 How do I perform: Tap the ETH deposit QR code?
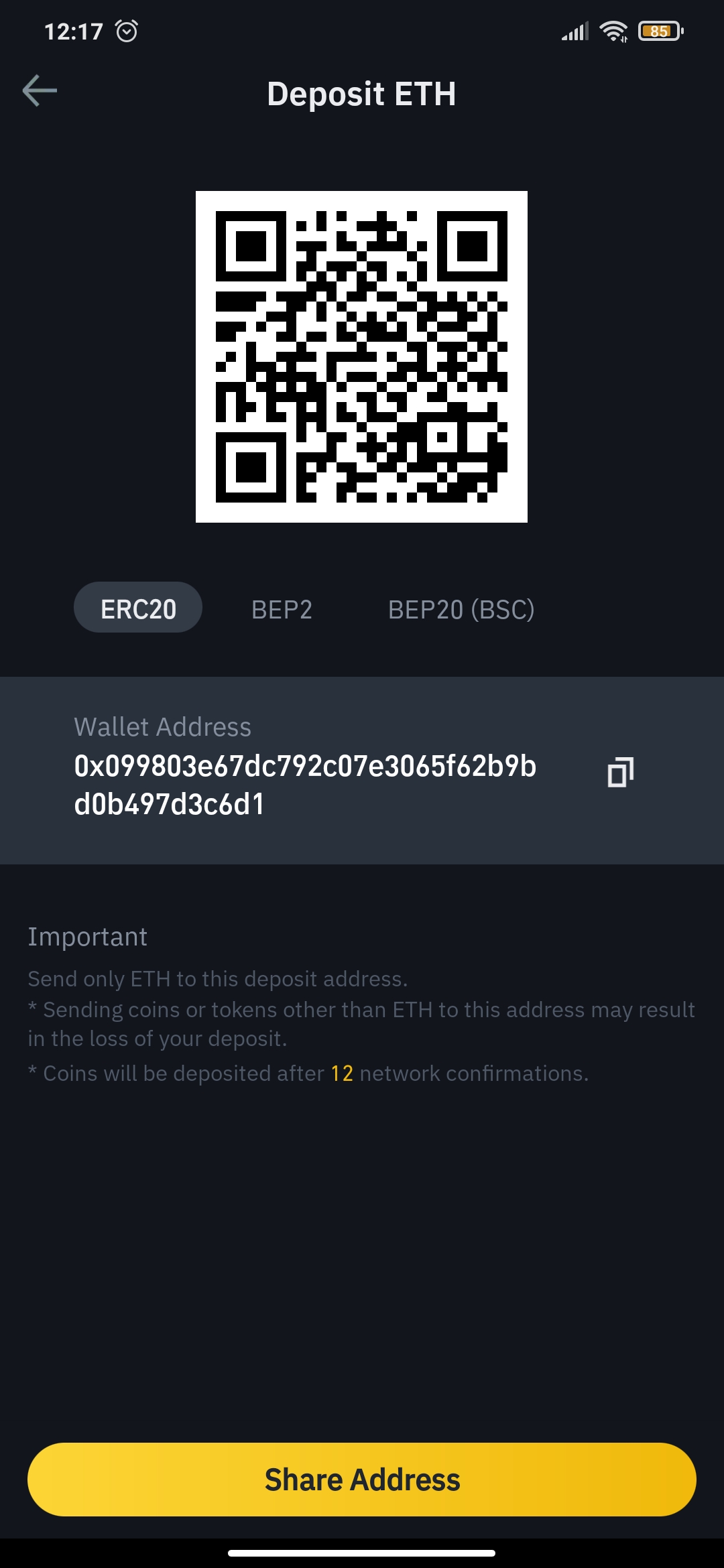click(362, 356)
